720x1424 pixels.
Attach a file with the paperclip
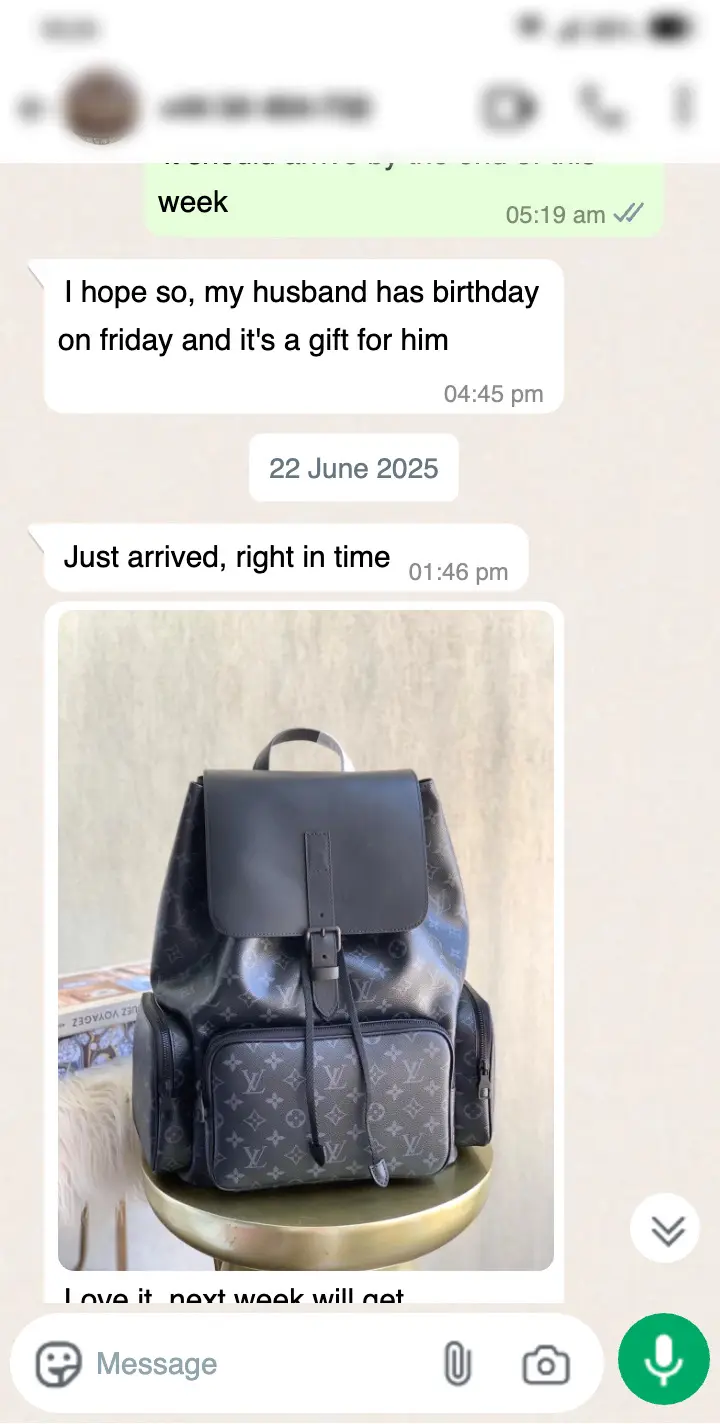[457, 1364]
